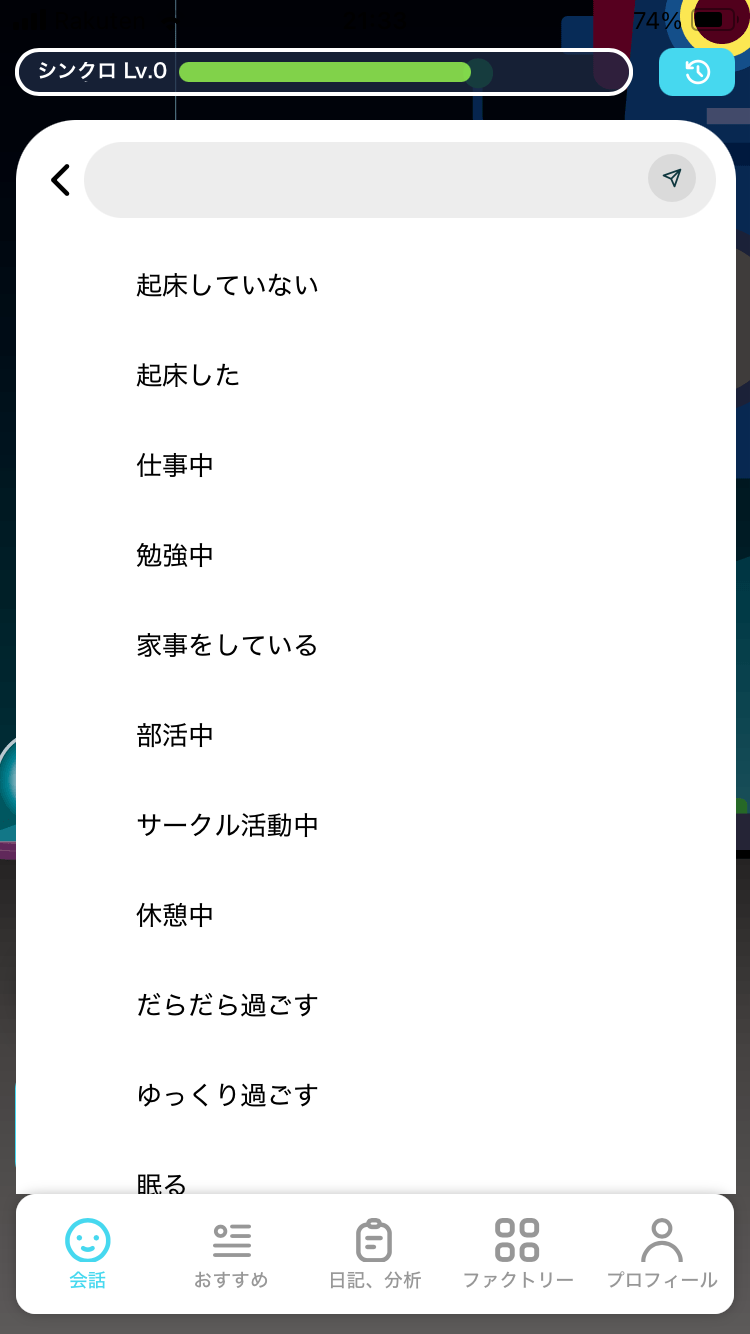The image size is (750, 1334).
Task: Open the おすすめ tab
Action: click(x=231, y=1254)
